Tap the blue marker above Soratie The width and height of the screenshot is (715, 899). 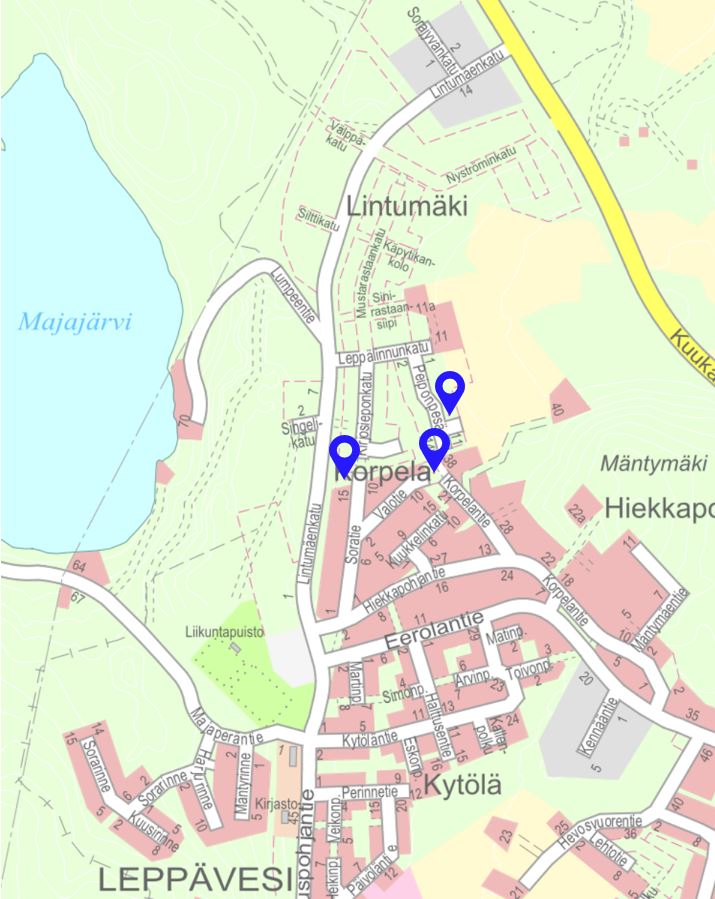tap(345, 453)
